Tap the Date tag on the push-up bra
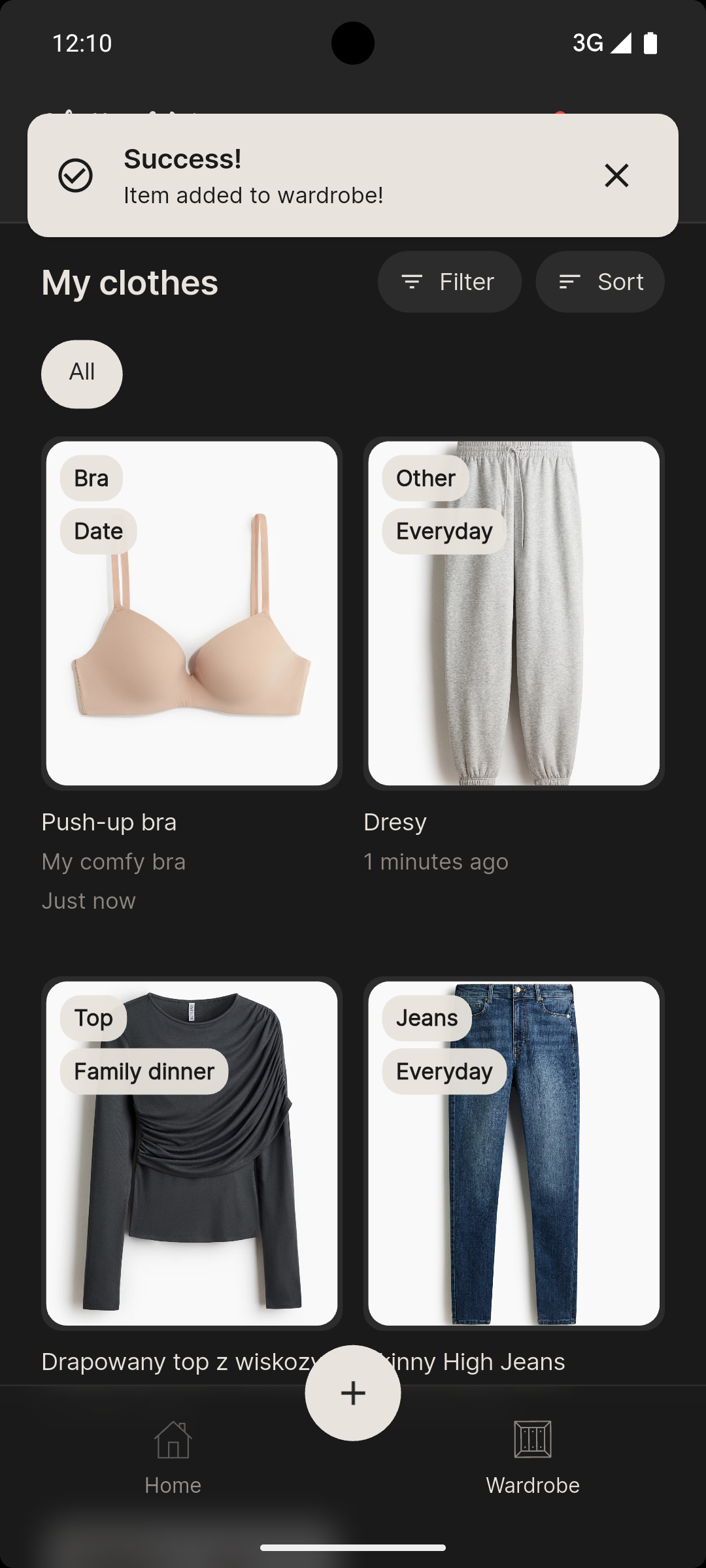Viewport: 706px width, 1568px height. tap(97, 531)
